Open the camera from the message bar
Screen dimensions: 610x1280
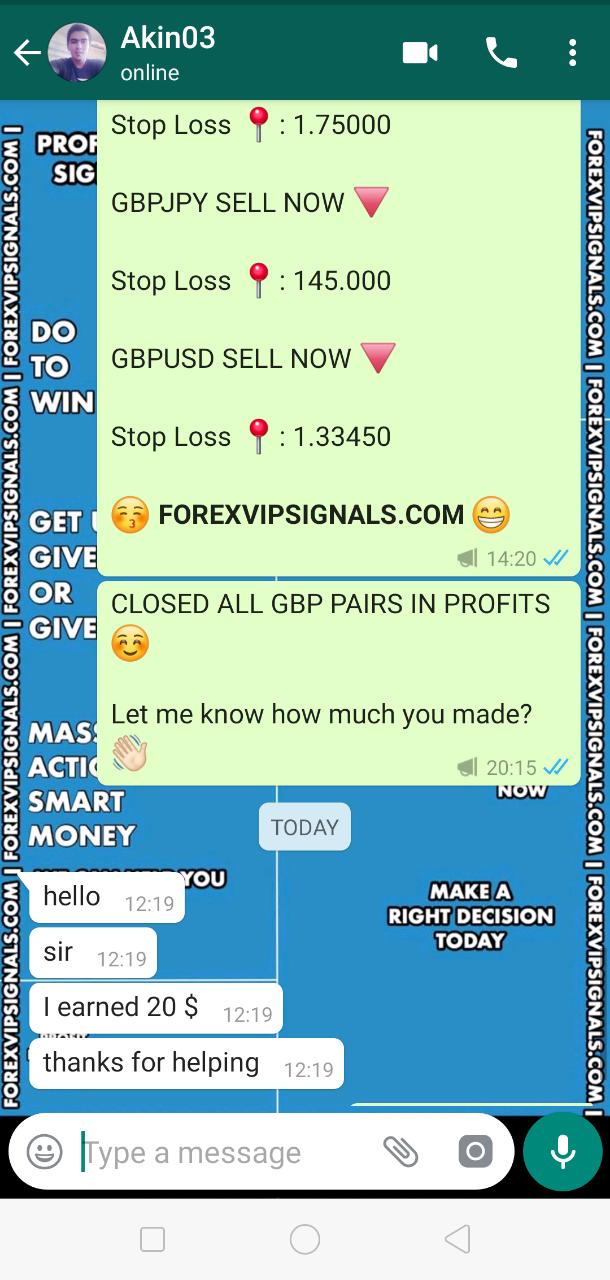tap(475, 1152)
